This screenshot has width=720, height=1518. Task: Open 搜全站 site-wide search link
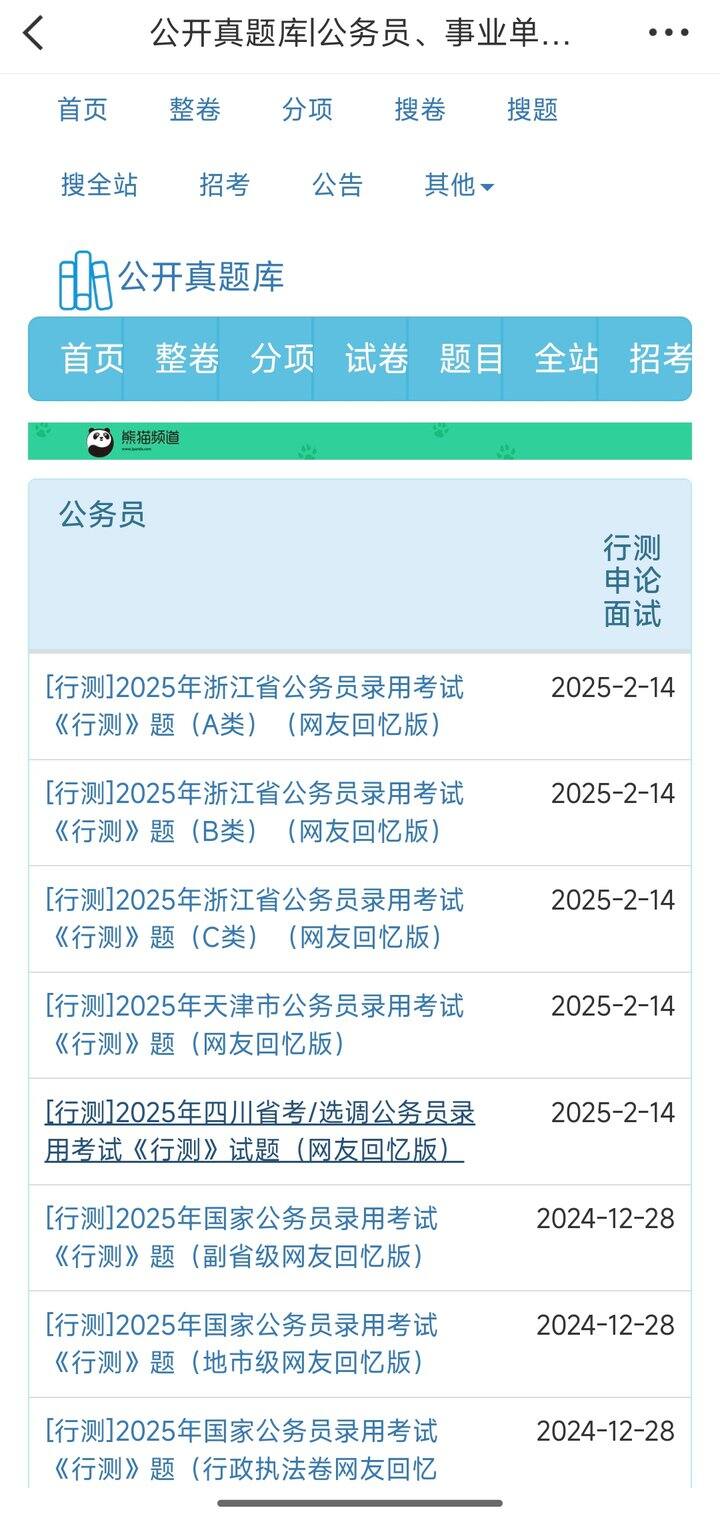(99, 185)
